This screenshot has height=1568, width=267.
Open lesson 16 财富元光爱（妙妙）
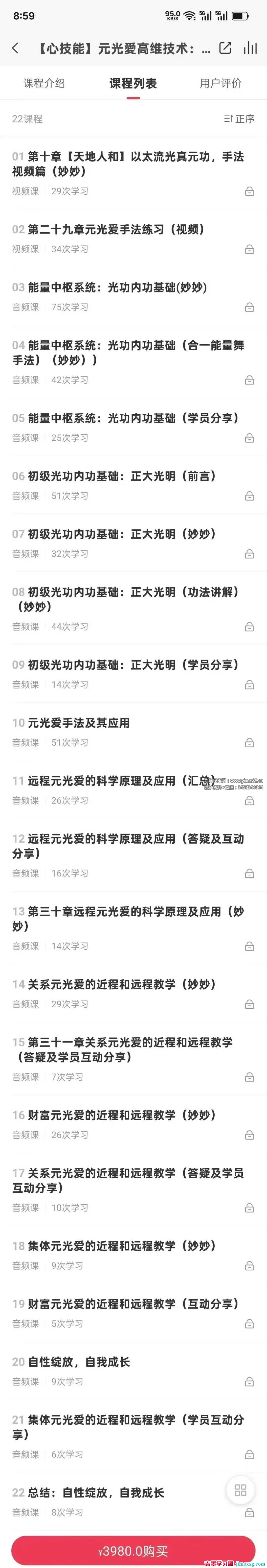coord(122,1115)
